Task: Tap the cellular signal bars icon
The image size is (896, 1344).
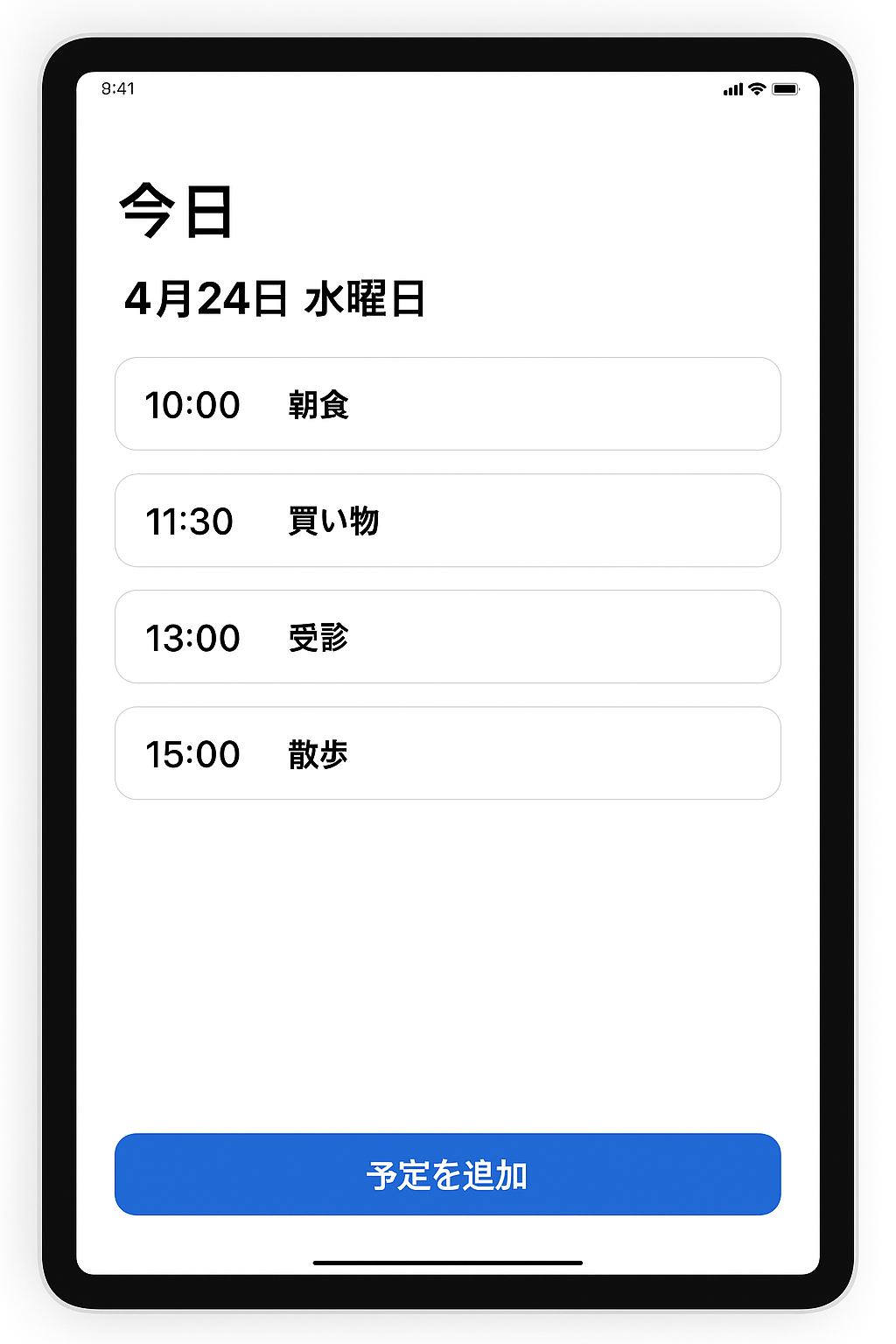Action: point(731,88)
